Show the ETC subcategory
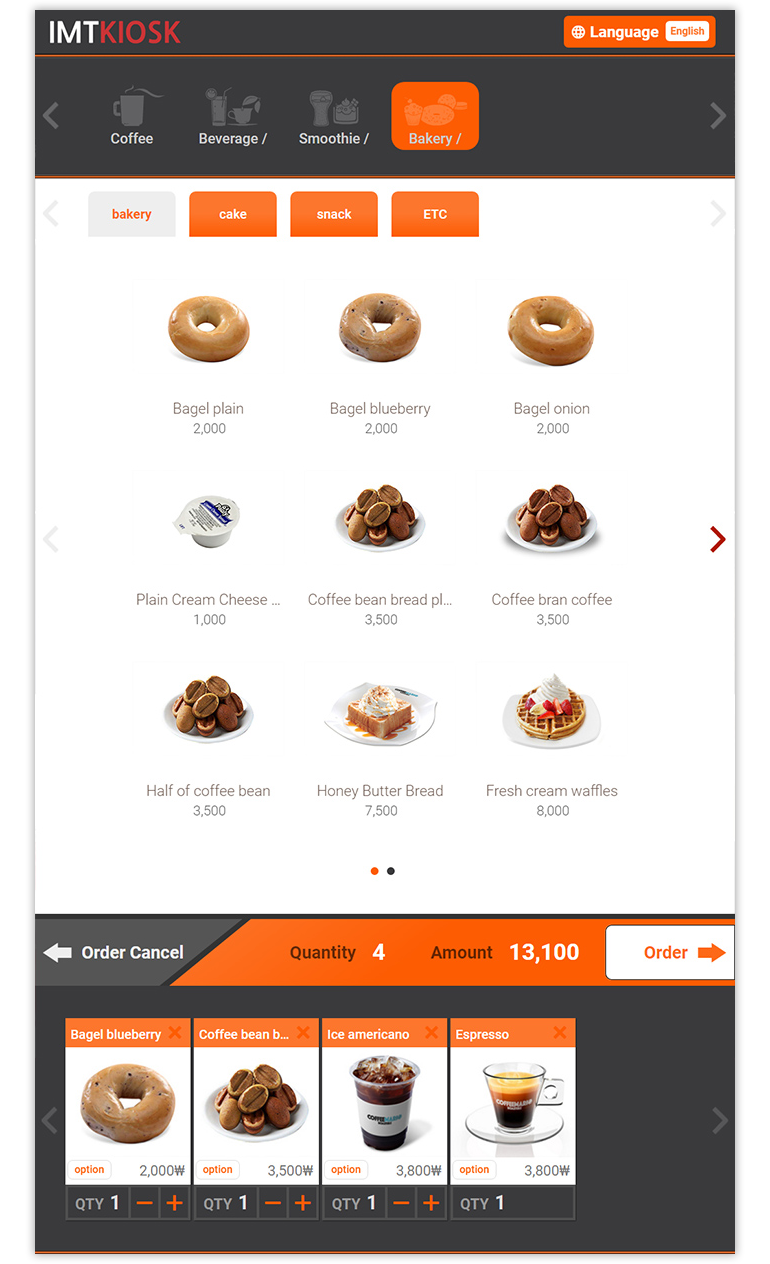Viewport: 770px width, 1264px height. [x=435, y=214]
